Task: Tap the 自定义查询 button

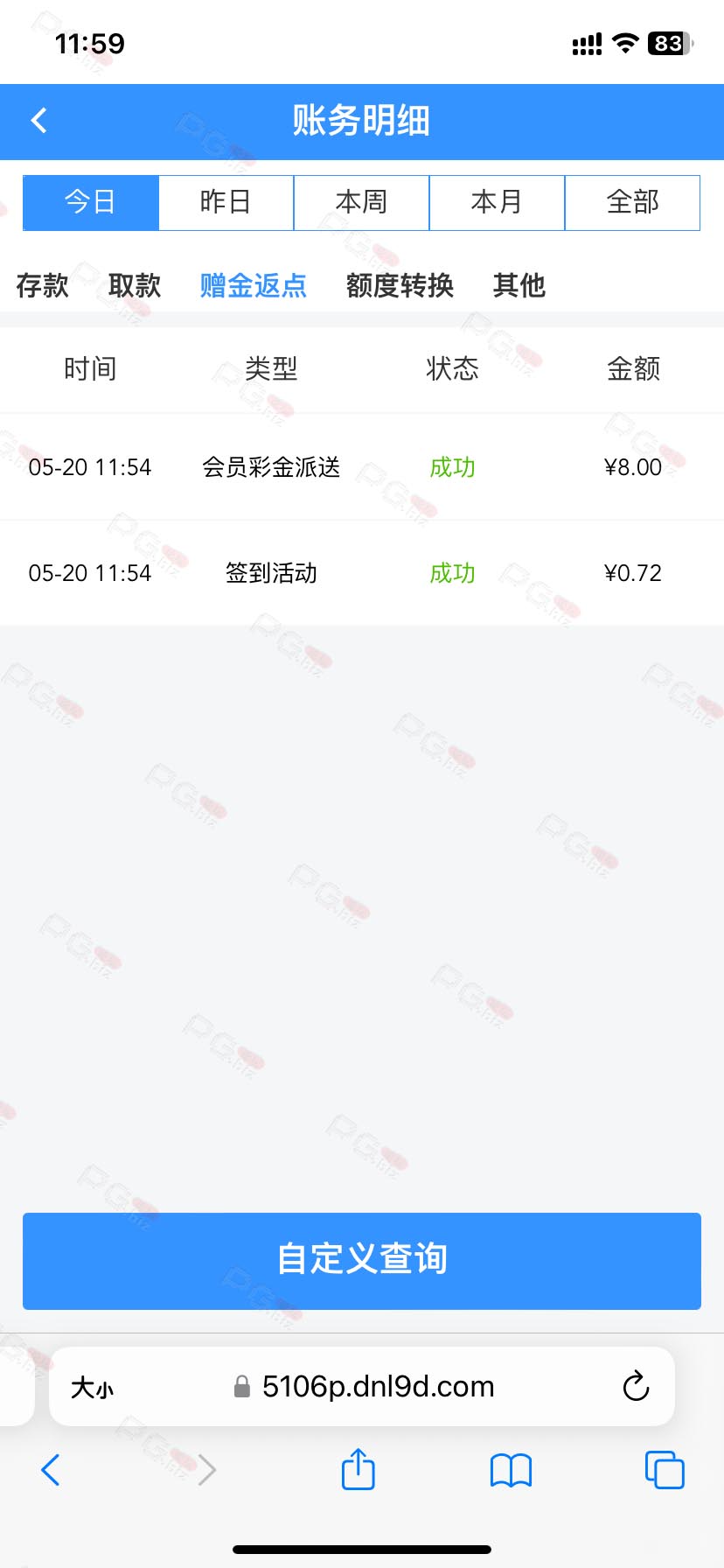Action: 362,1261
